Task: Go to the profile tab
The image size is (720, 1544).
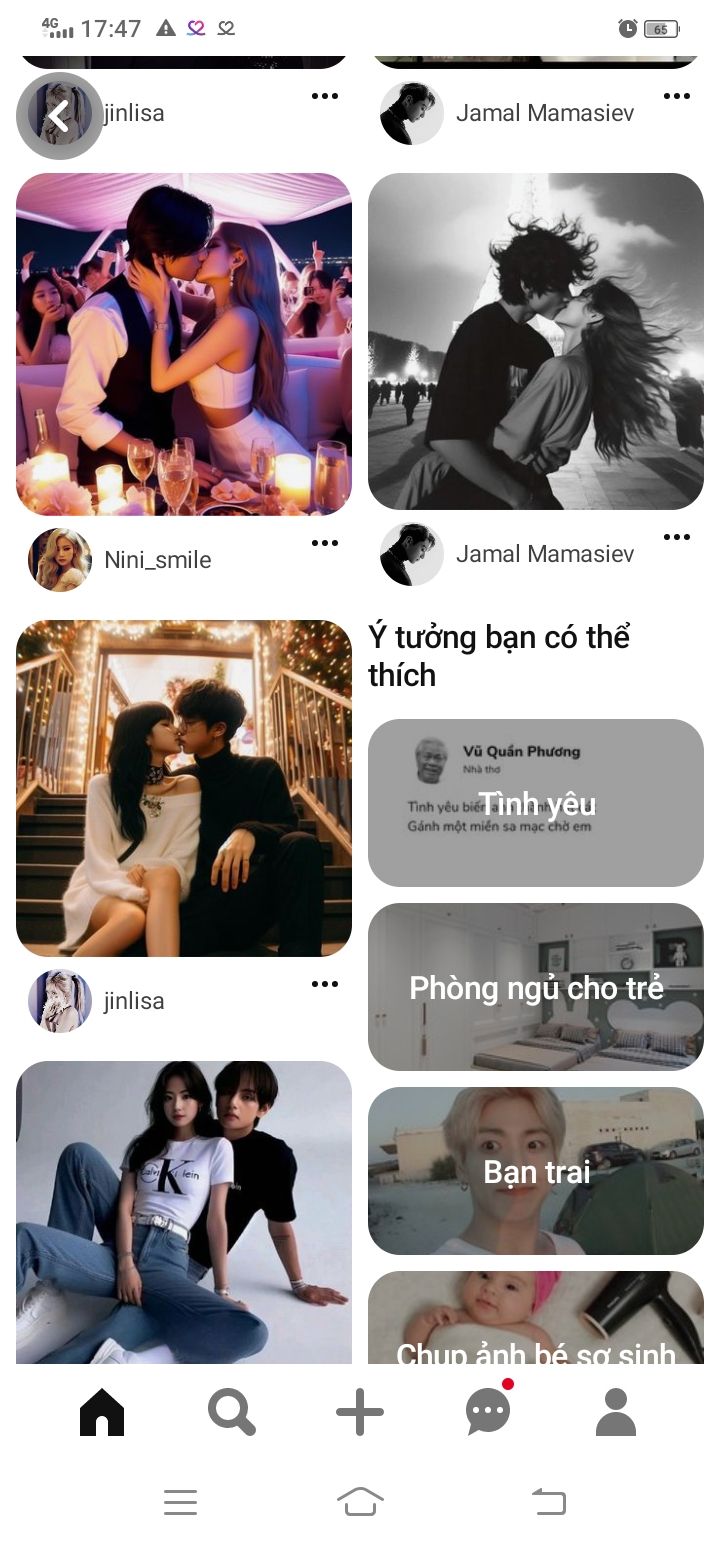Action: [x=616, y=1412]
